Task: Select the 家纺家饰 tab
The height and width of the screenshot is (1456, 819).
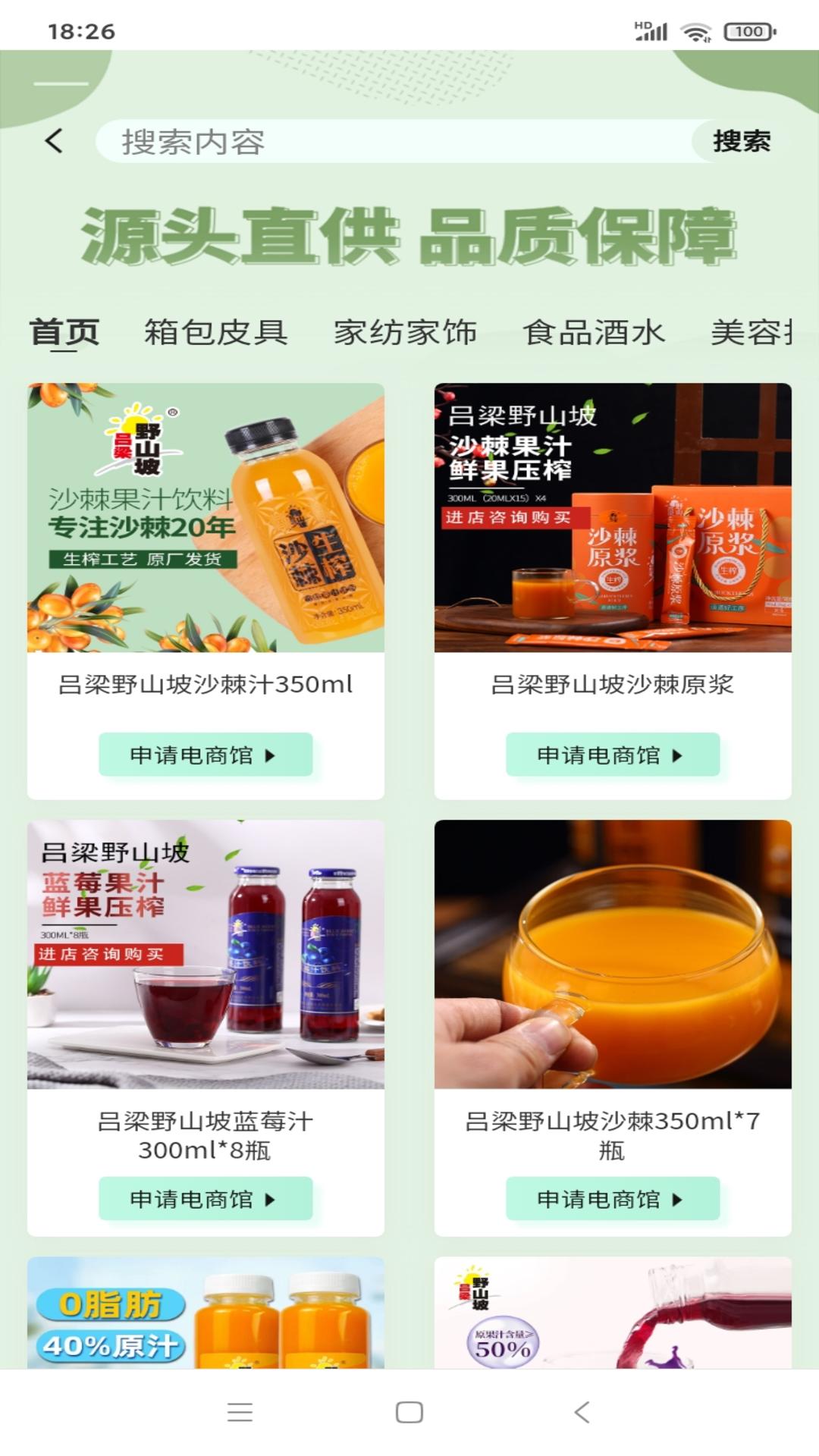Action: (404, 329)
